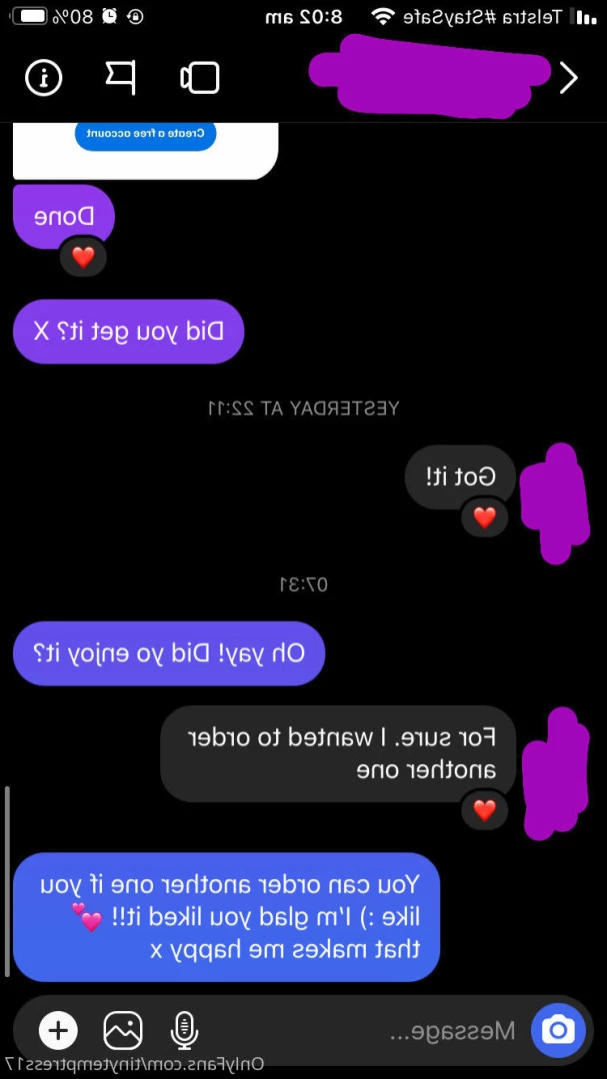
Task: Tap the flag icon in the header
Action: pos(120,77)
